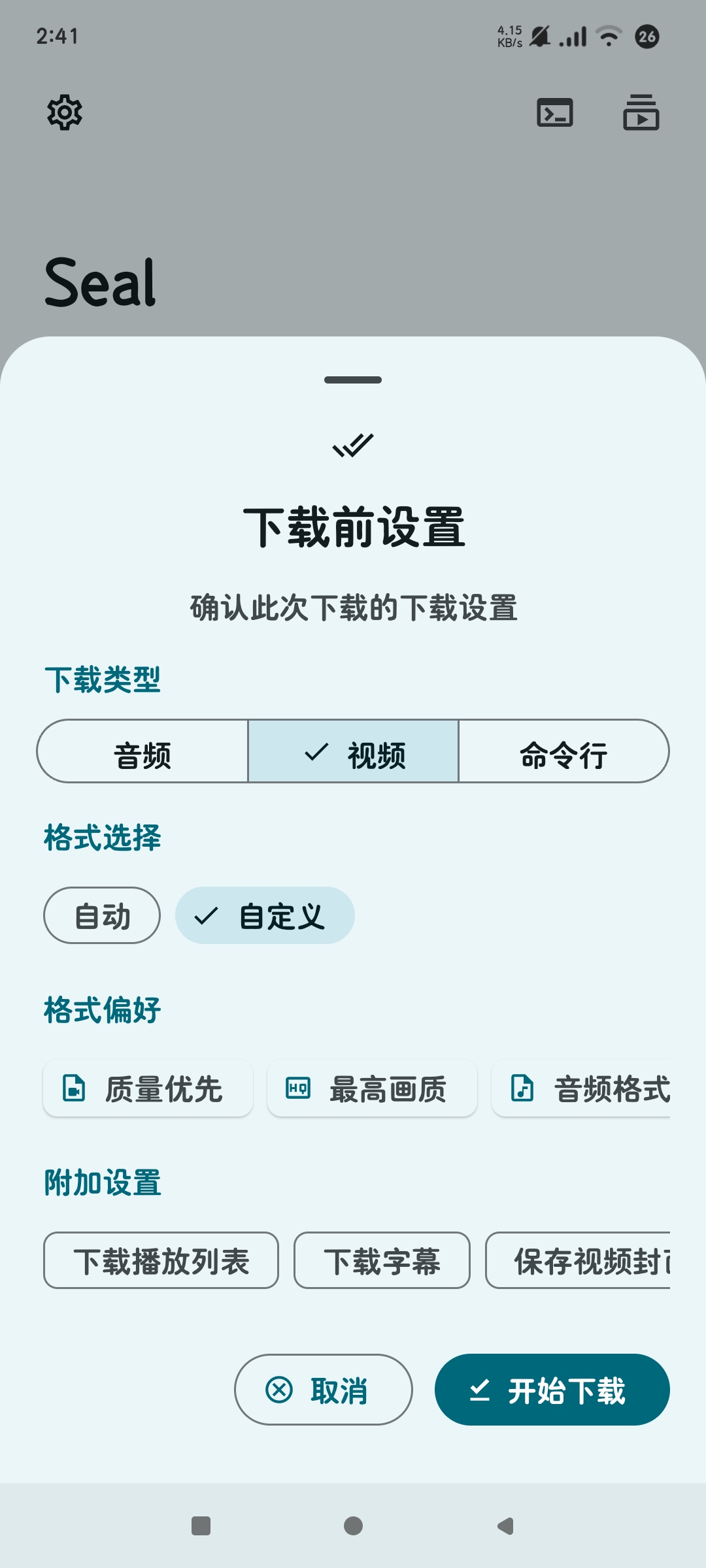Open the 质量优先 format preference
The height and width of the screenshot is (1568, 706).
click(148, 1088)
